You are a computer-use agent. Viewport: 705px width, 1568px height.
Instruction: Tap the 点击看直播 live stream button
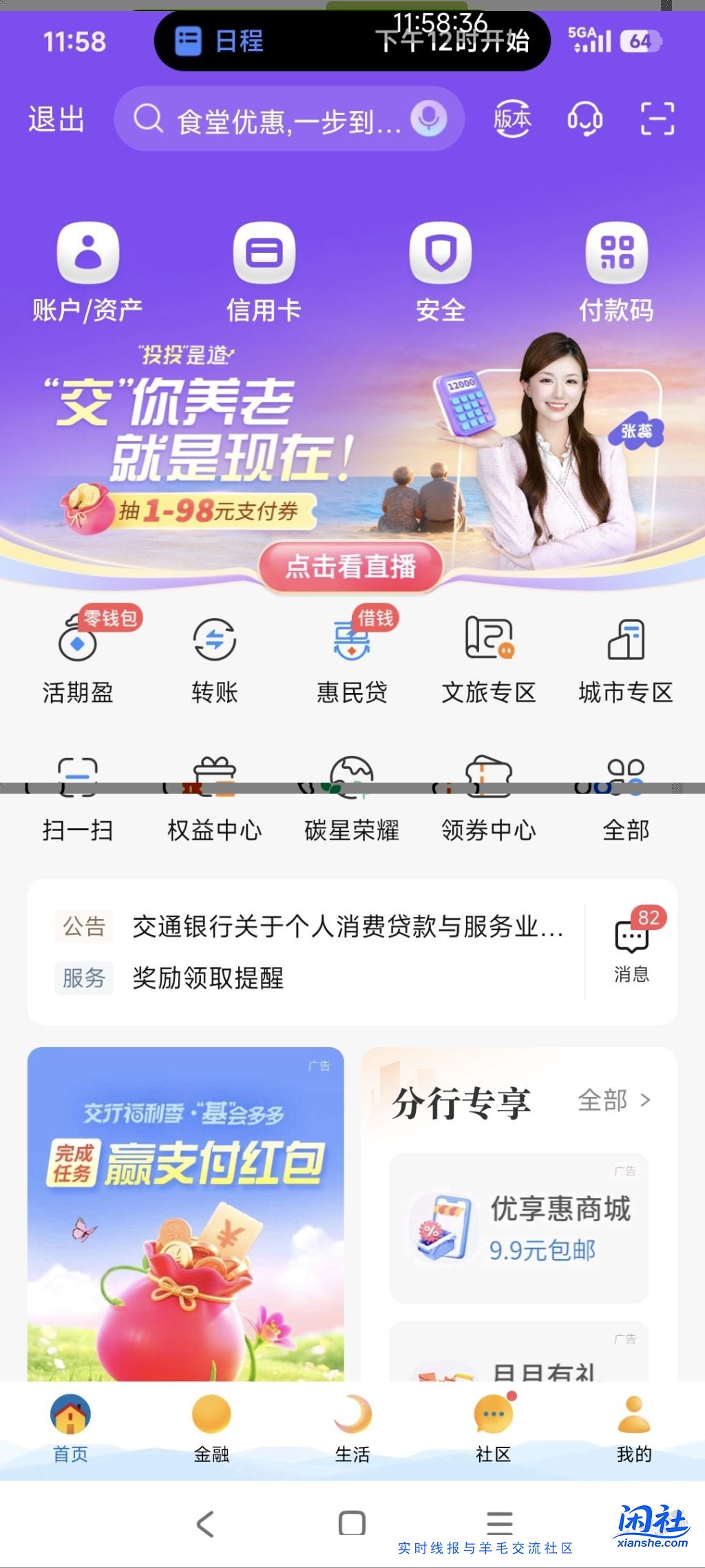(352, 565)
